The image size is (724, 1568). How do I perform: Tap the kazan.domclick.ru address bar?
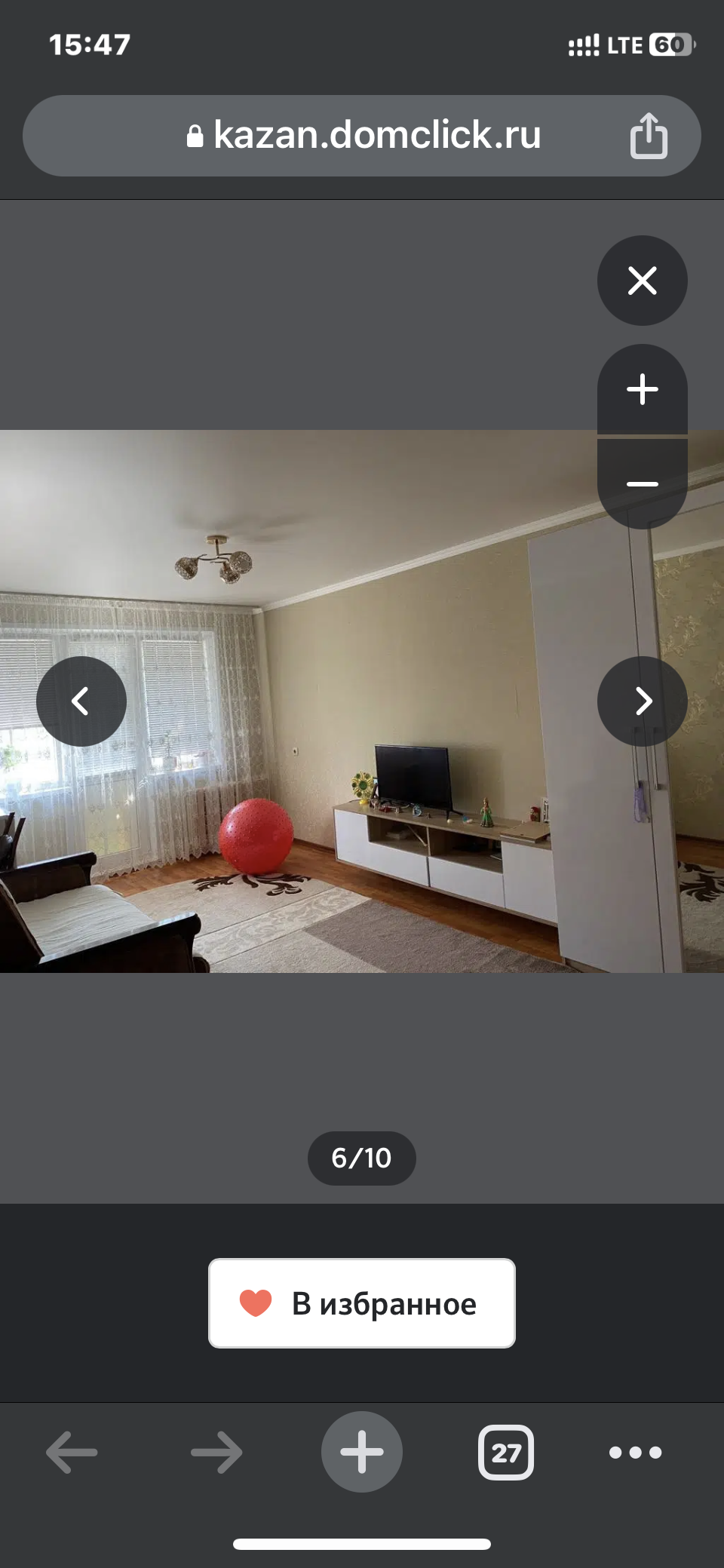pos(362,136)
